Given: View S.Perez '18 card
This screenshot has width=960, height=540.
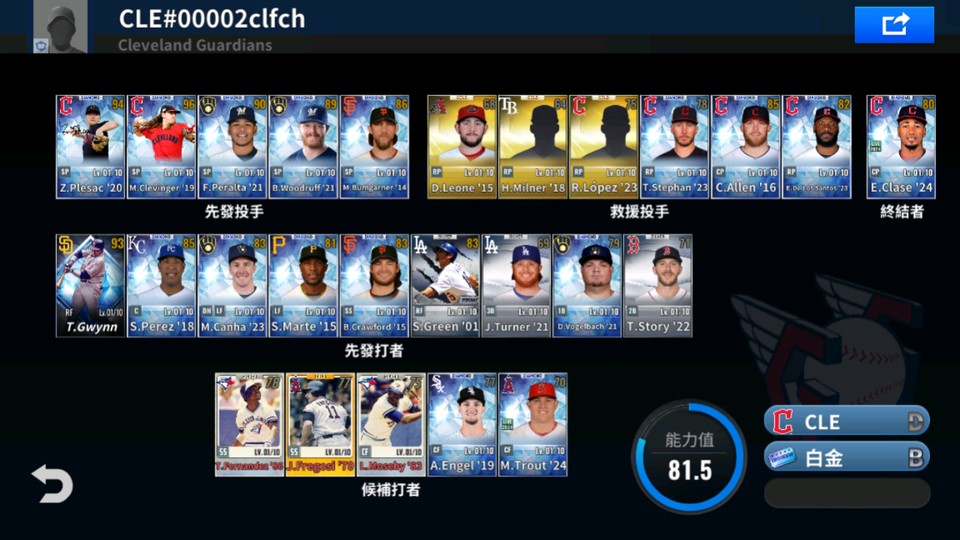Looking at the screenshot, I should (x=162, y=285).
